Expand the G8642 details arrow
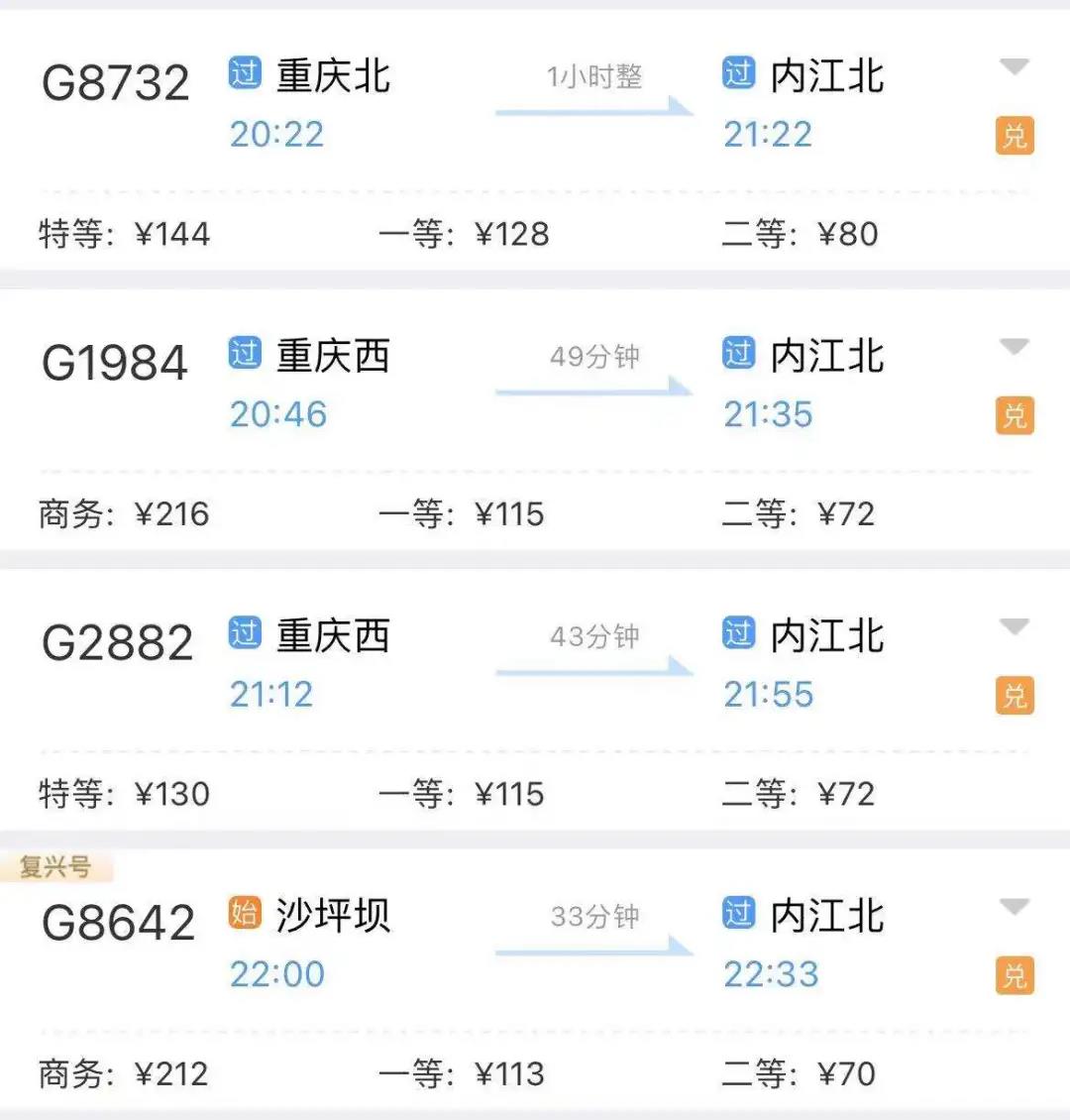This screenshot has width=1070, height=1120. pos(1014,907)
